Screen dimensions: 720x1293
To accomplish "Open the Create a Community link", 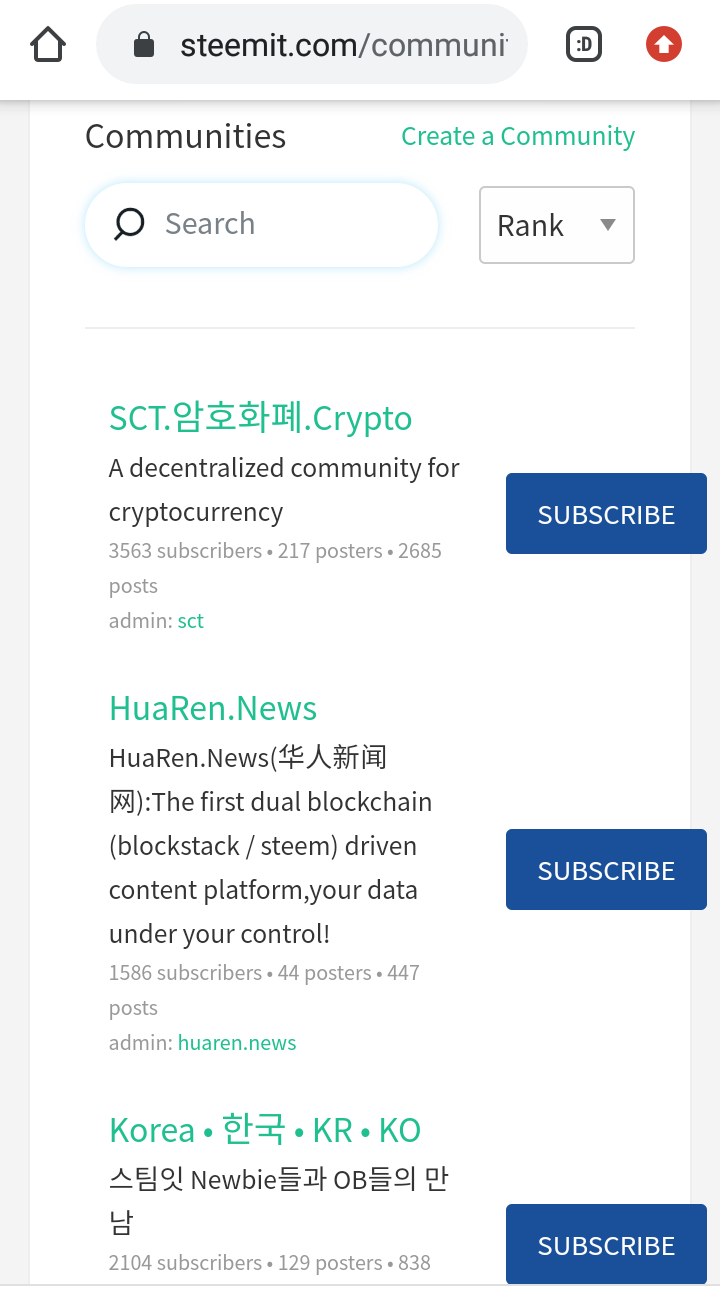I will coord(518,136).
